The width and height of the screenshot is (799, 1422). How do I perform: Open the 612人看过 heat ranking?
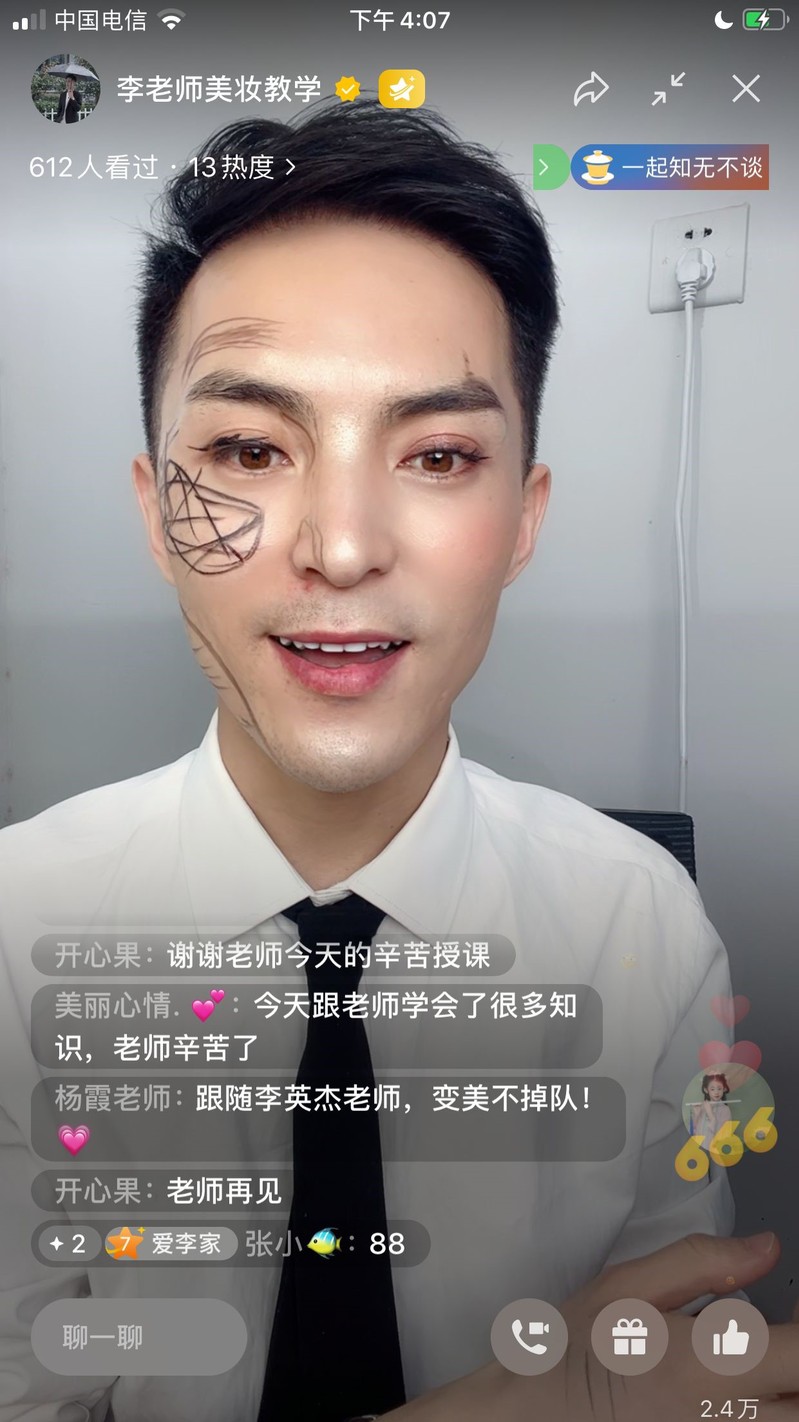click(162, 167)
